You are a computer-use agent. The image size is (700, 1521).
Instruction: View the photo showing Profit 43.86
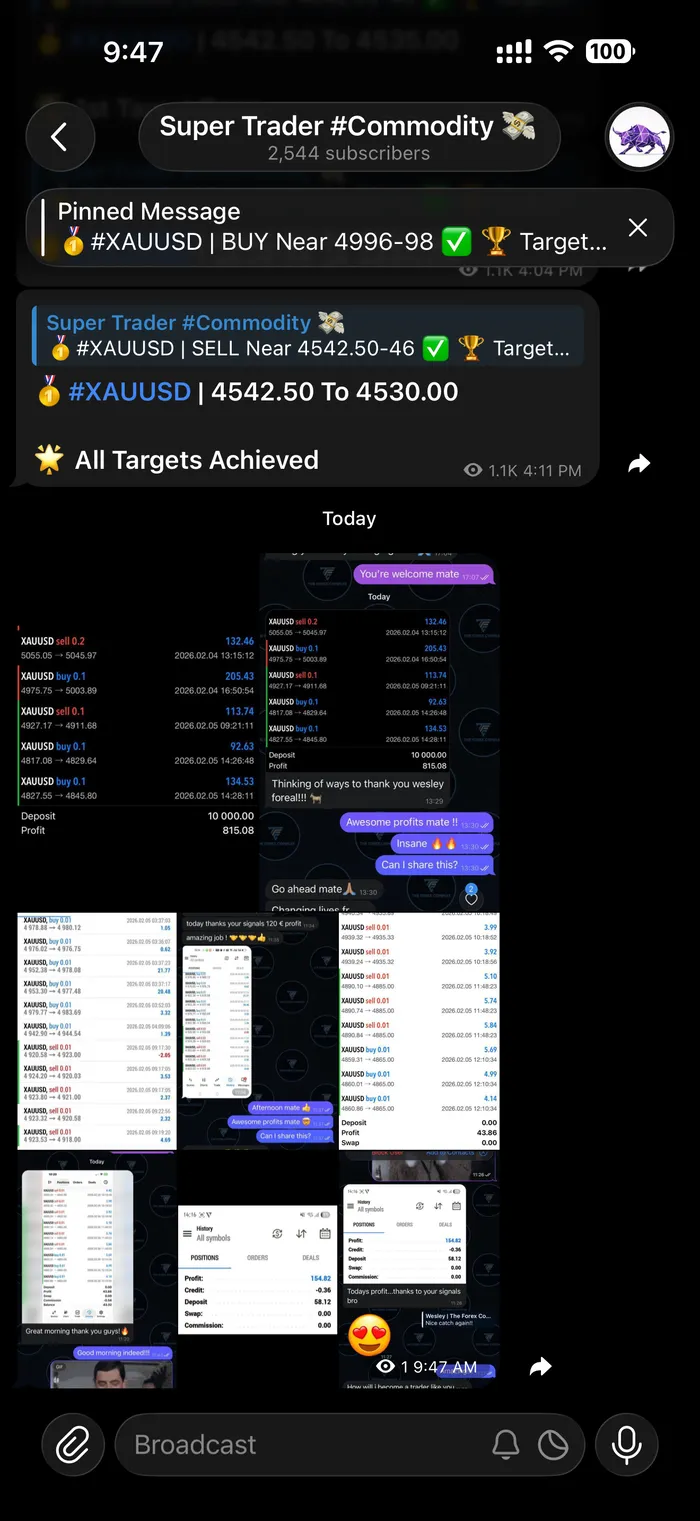[419, 1030]
